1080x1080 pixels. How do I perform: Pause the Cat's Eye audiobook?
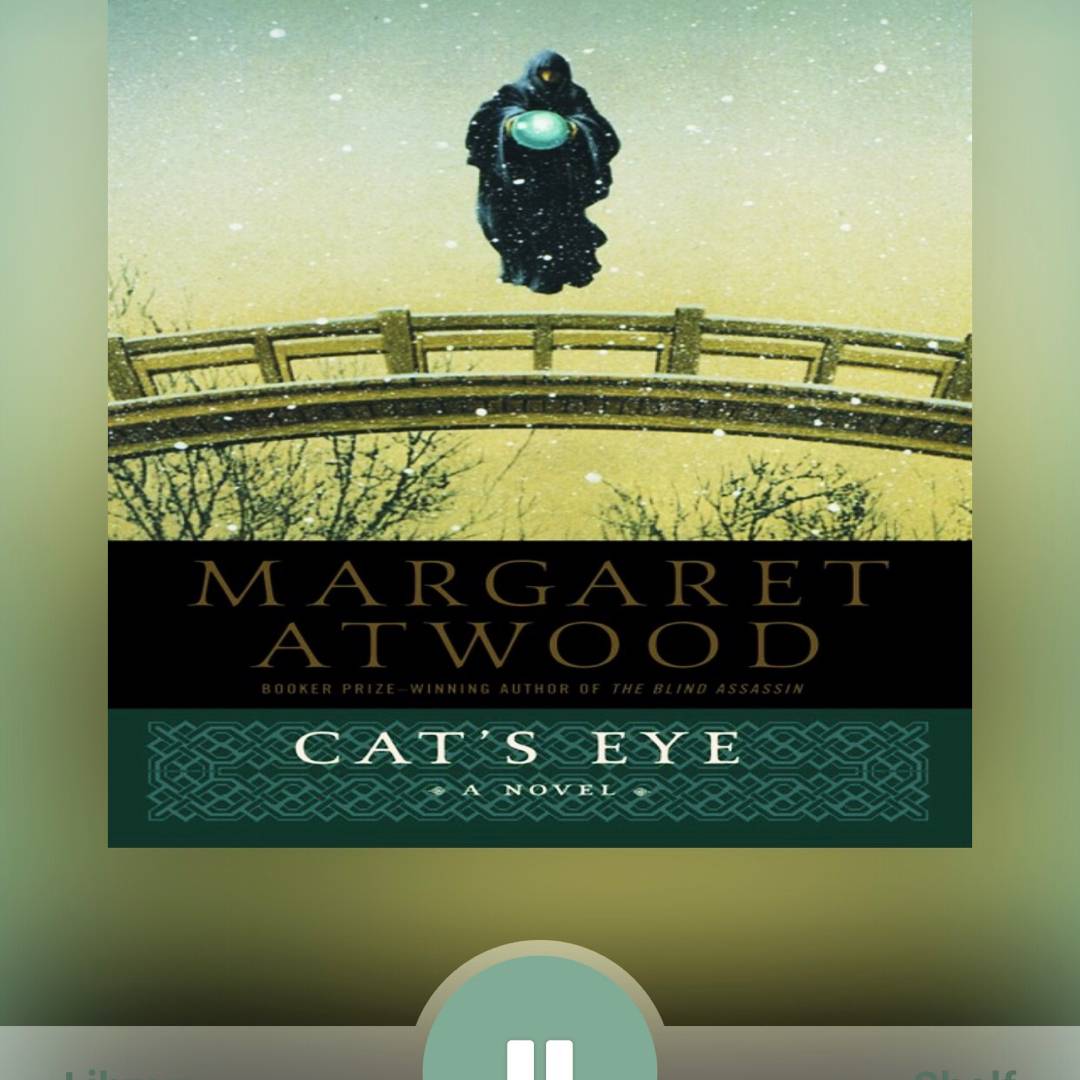(x=540, y=1050)
